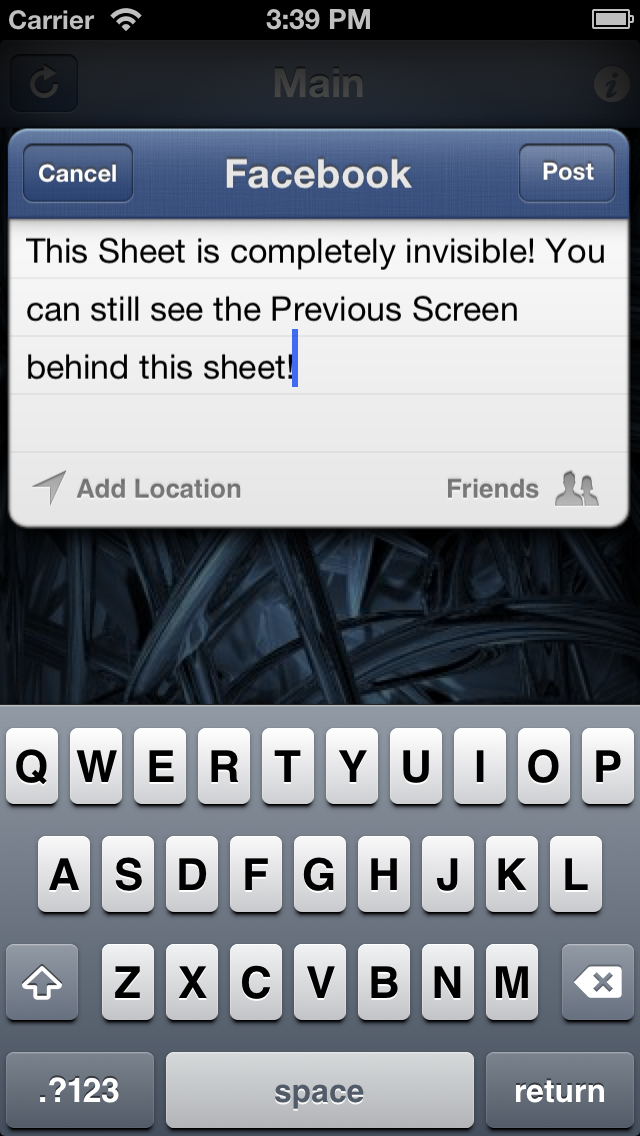The width and height of the screenshot is (640, 1136).
Task: Tap Add Location on the sheet
Action: pos(136,488)
